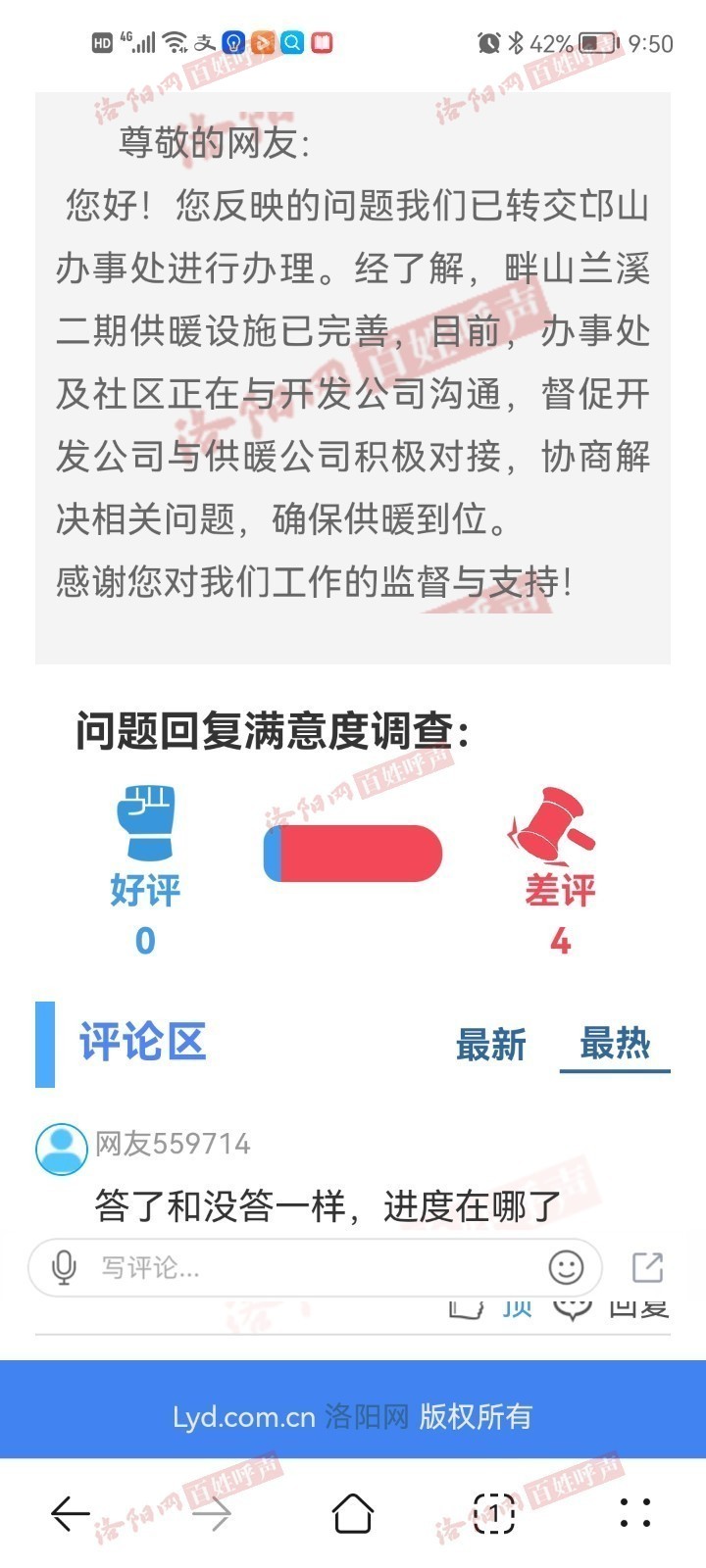Vote 好评 with the blue fist icon
The image size is (706, 1568).
[145, 824]
